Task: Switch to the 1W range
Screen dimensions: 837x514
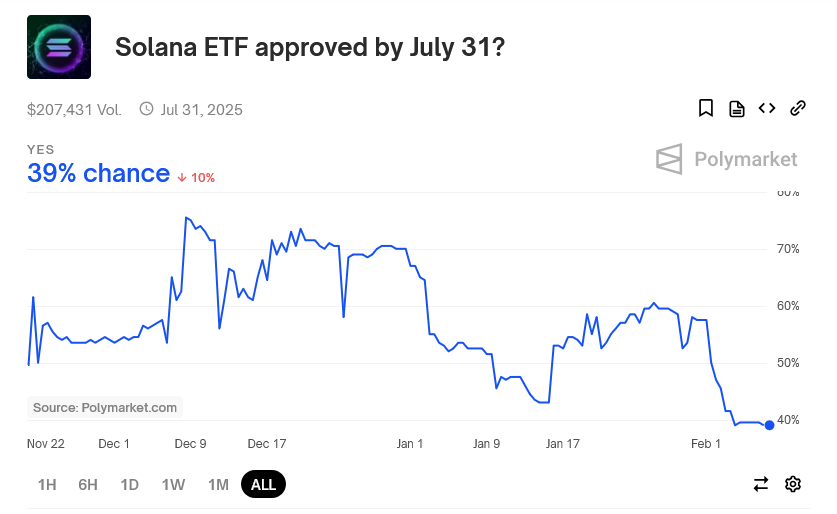Action: (173, 485)
